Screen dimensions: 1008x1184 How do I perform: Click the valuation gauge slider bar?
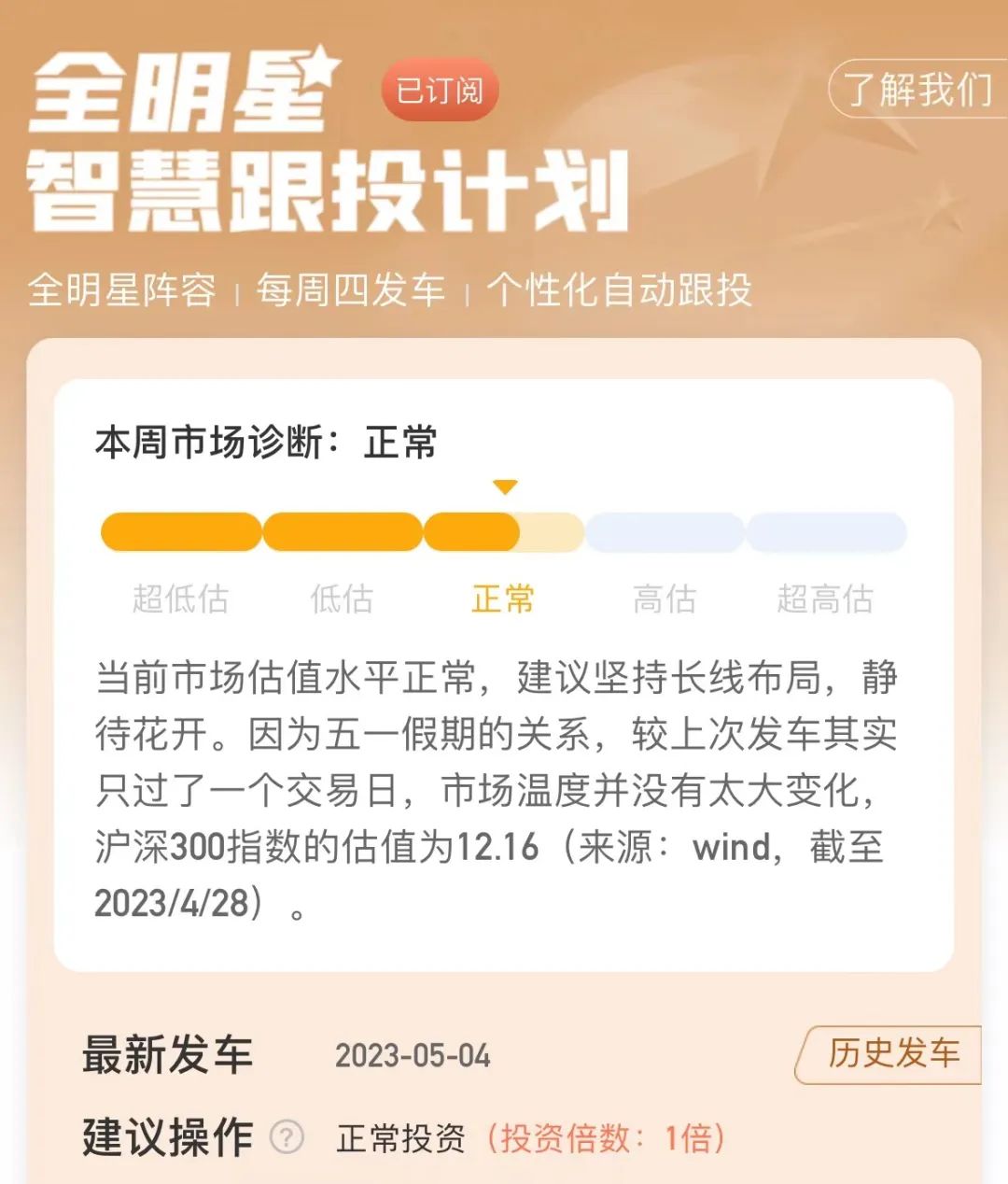point(504,530)
